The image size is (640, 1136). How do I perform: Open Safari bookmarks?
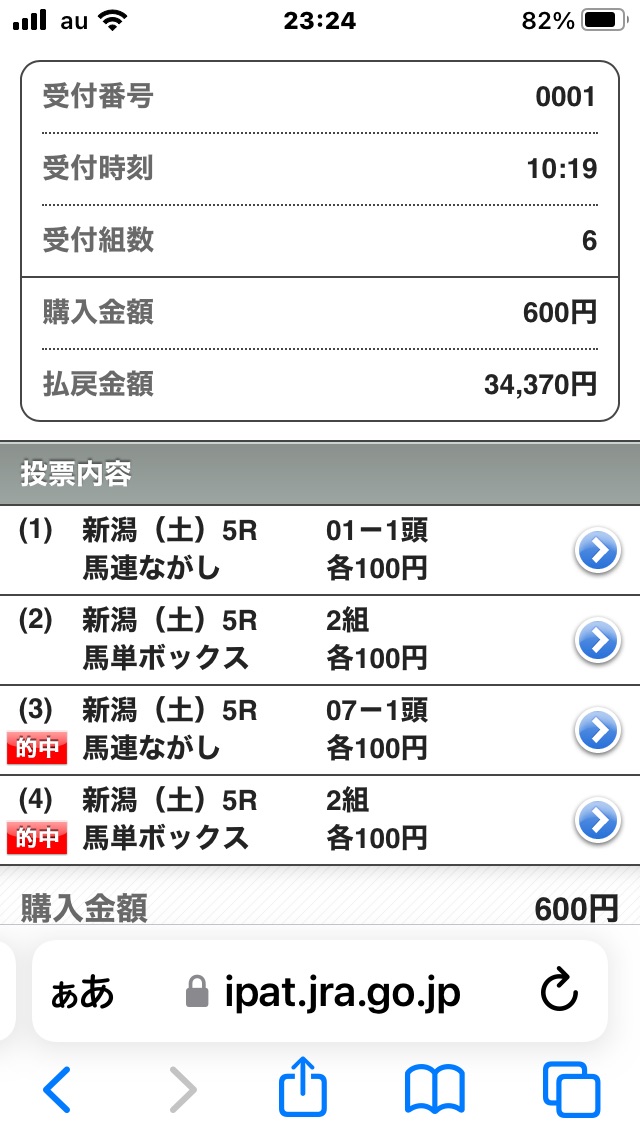point(435,1089)
